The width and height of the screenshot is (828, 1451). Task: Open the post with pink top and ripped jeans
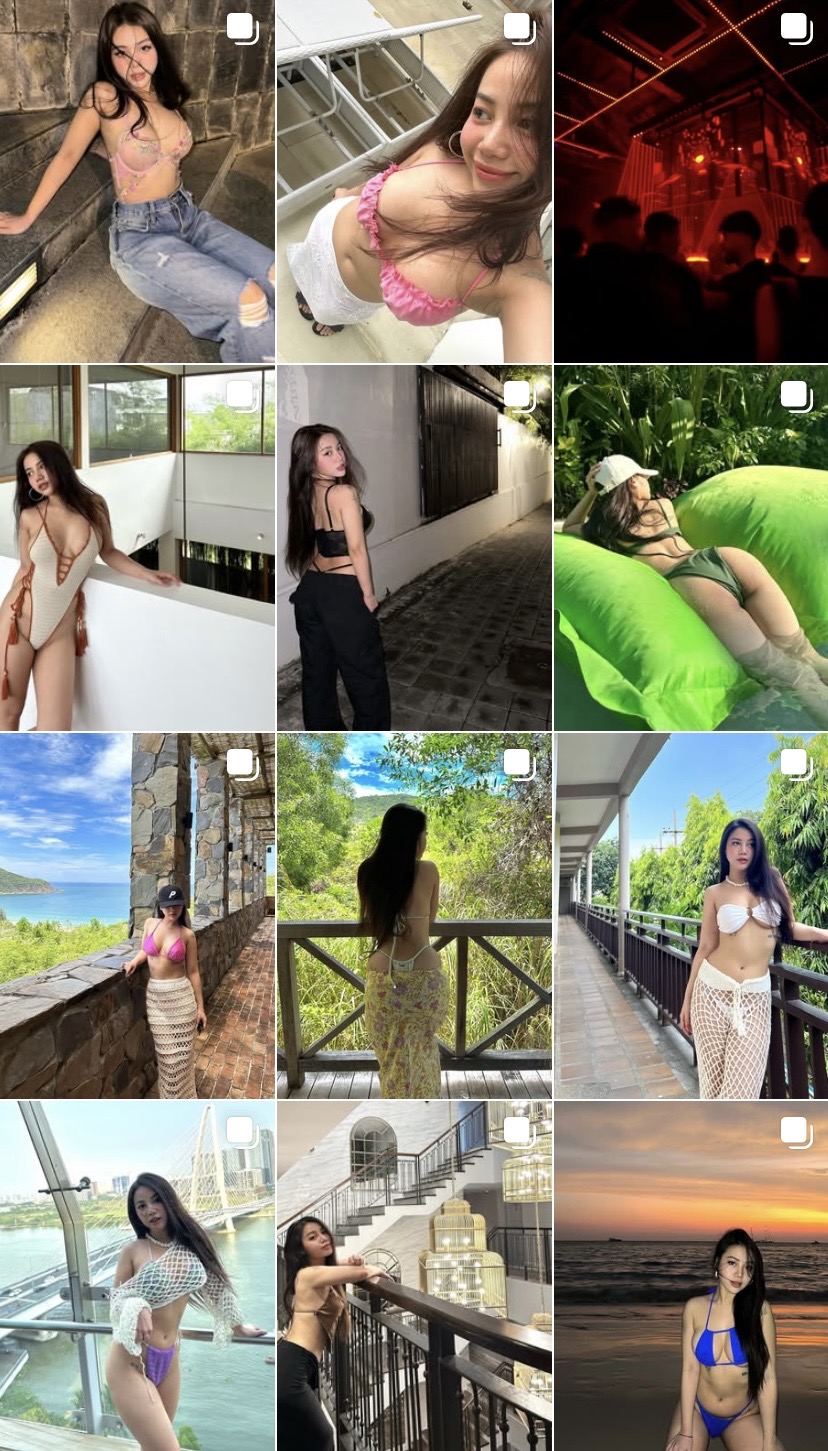[x=137, y=180]
